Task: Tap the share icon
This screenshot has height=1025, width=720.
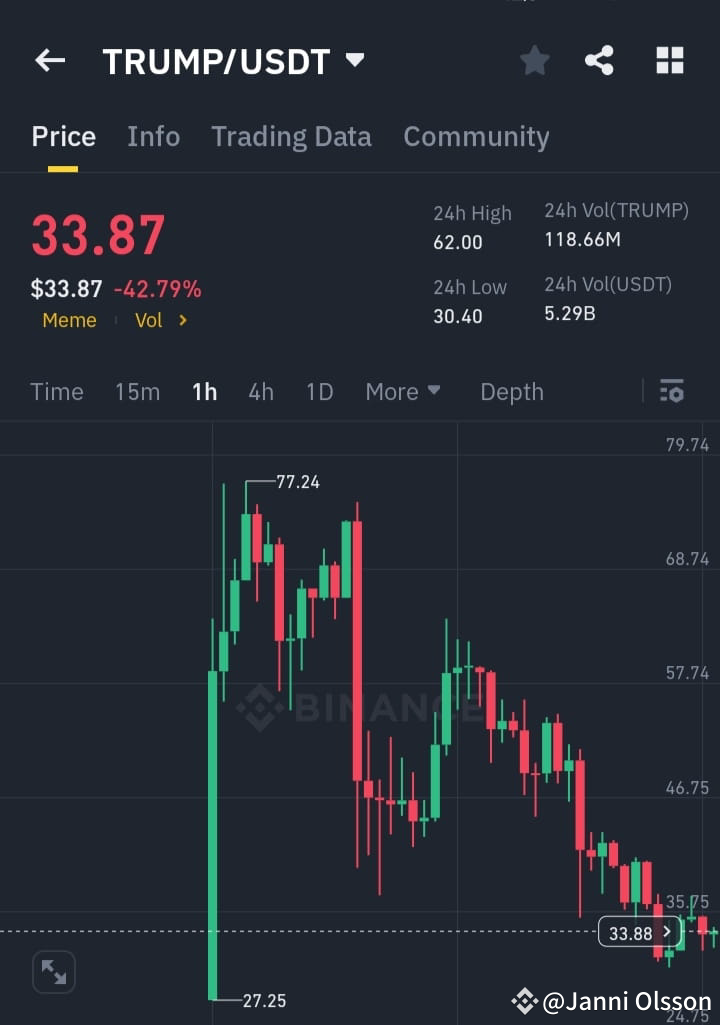Action: point(599,61)
